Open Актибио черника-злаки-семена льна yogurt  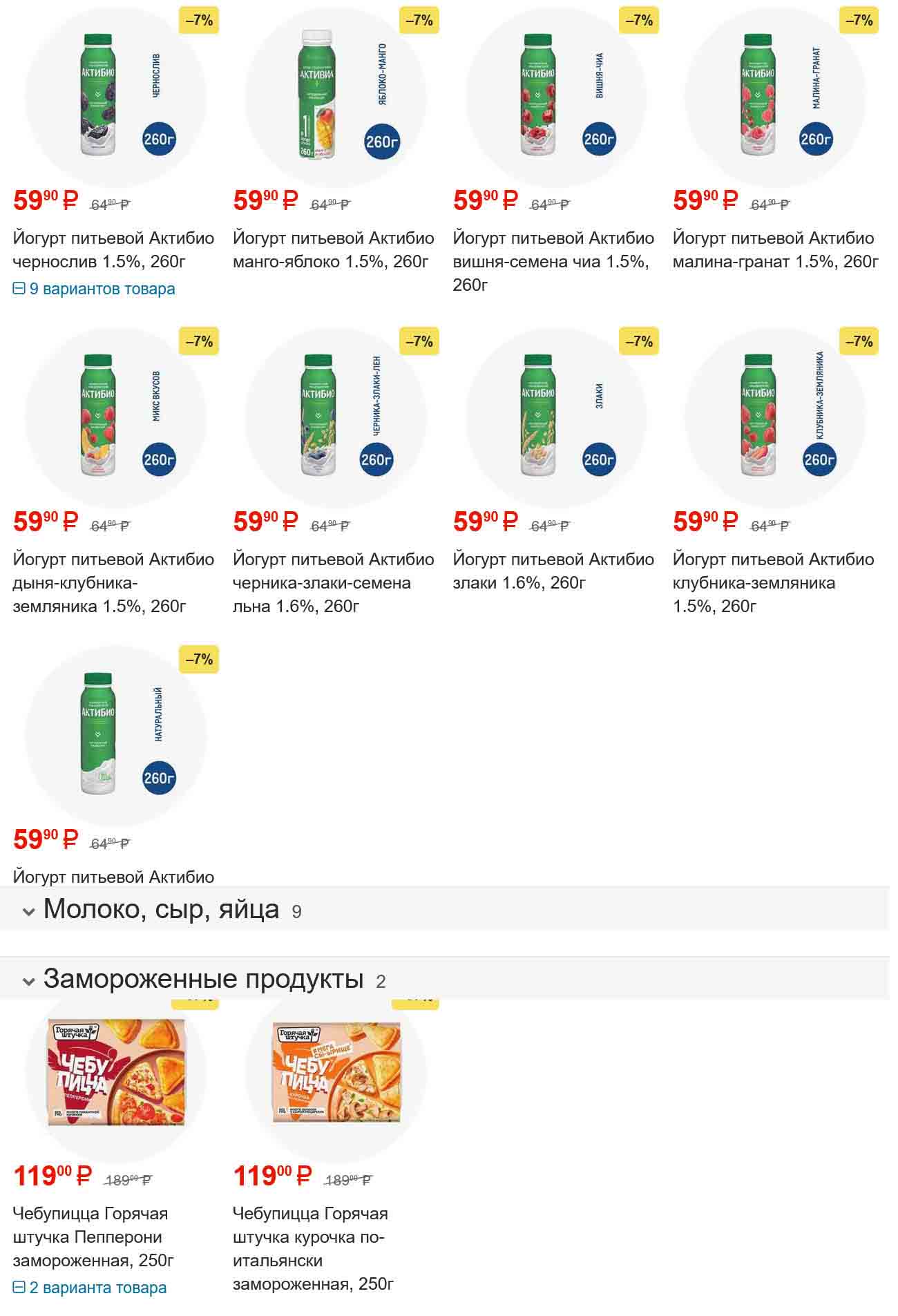point(333,582)
